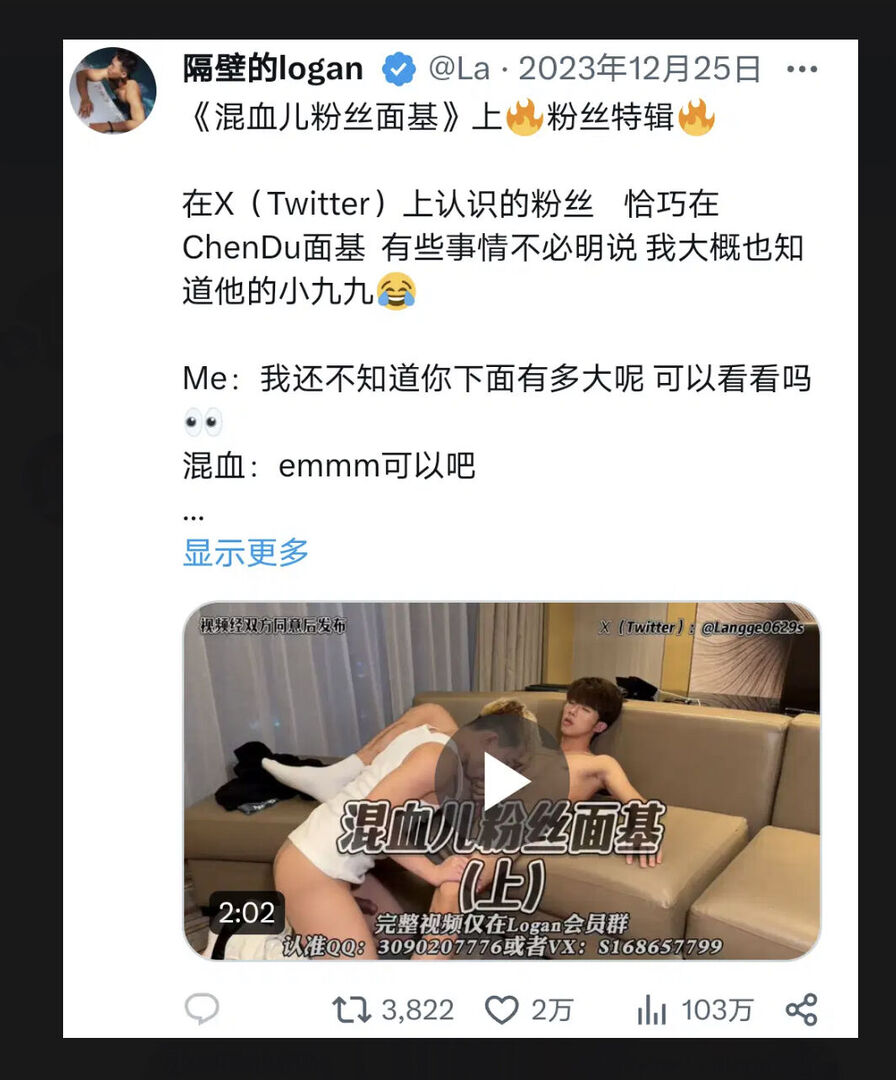Open the 隔壁的logan username link

[x=273, y=69]
